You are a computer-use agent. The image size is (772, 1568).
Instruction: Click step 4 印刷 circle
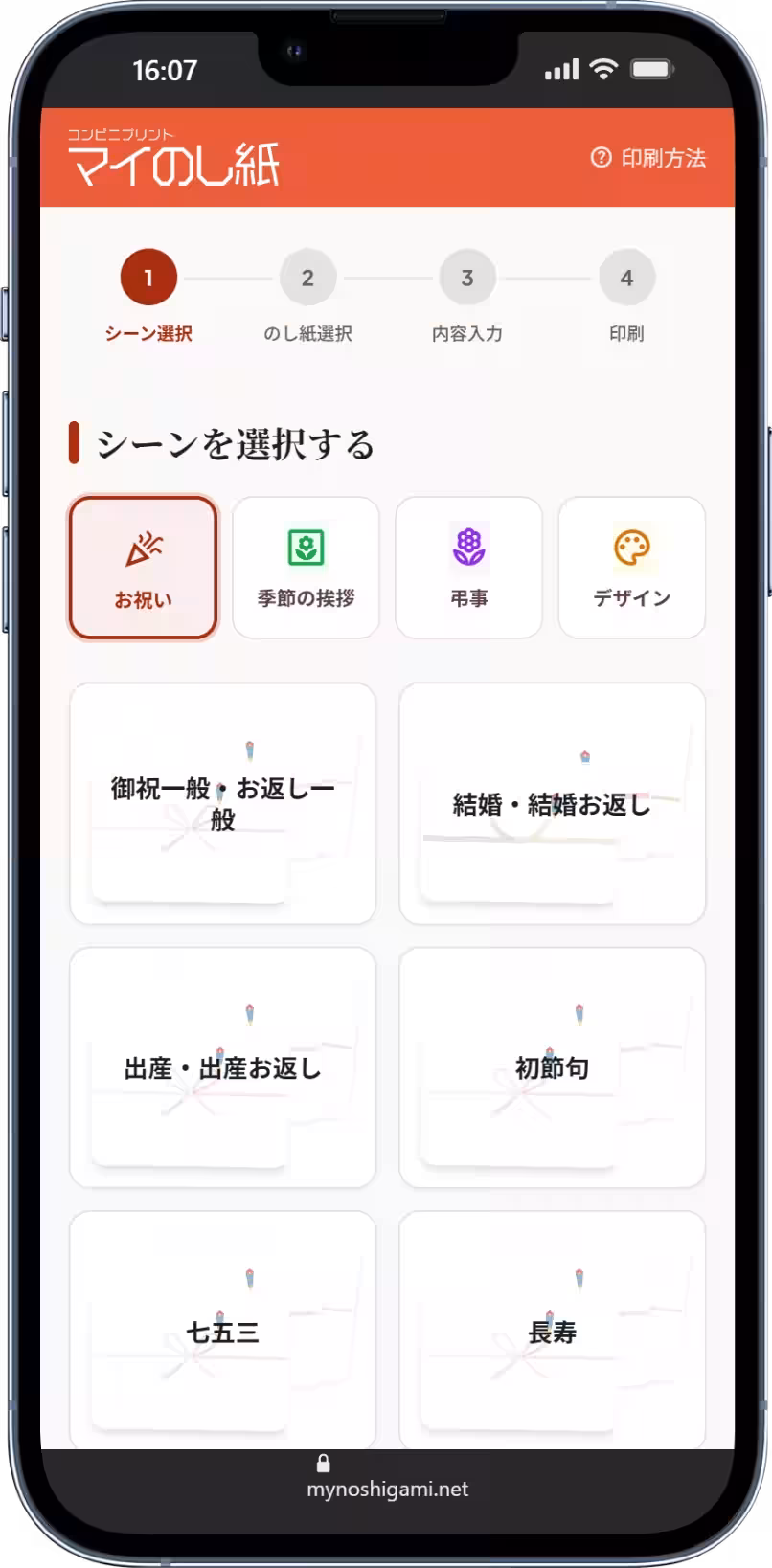pos(627,278)
